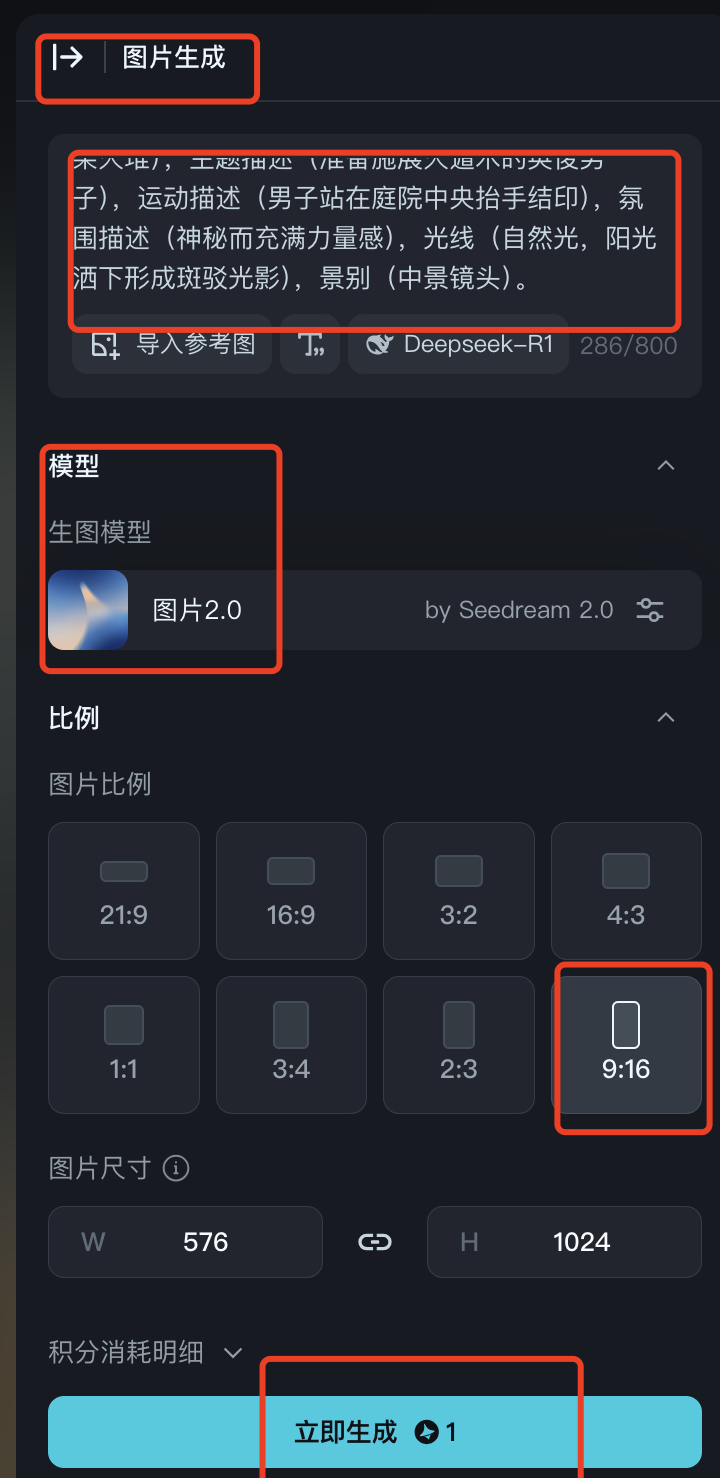The width and height of the screenshot is (720, 1478).
Task: Open model settings sliders icon
Action: (x=650, y=610)
